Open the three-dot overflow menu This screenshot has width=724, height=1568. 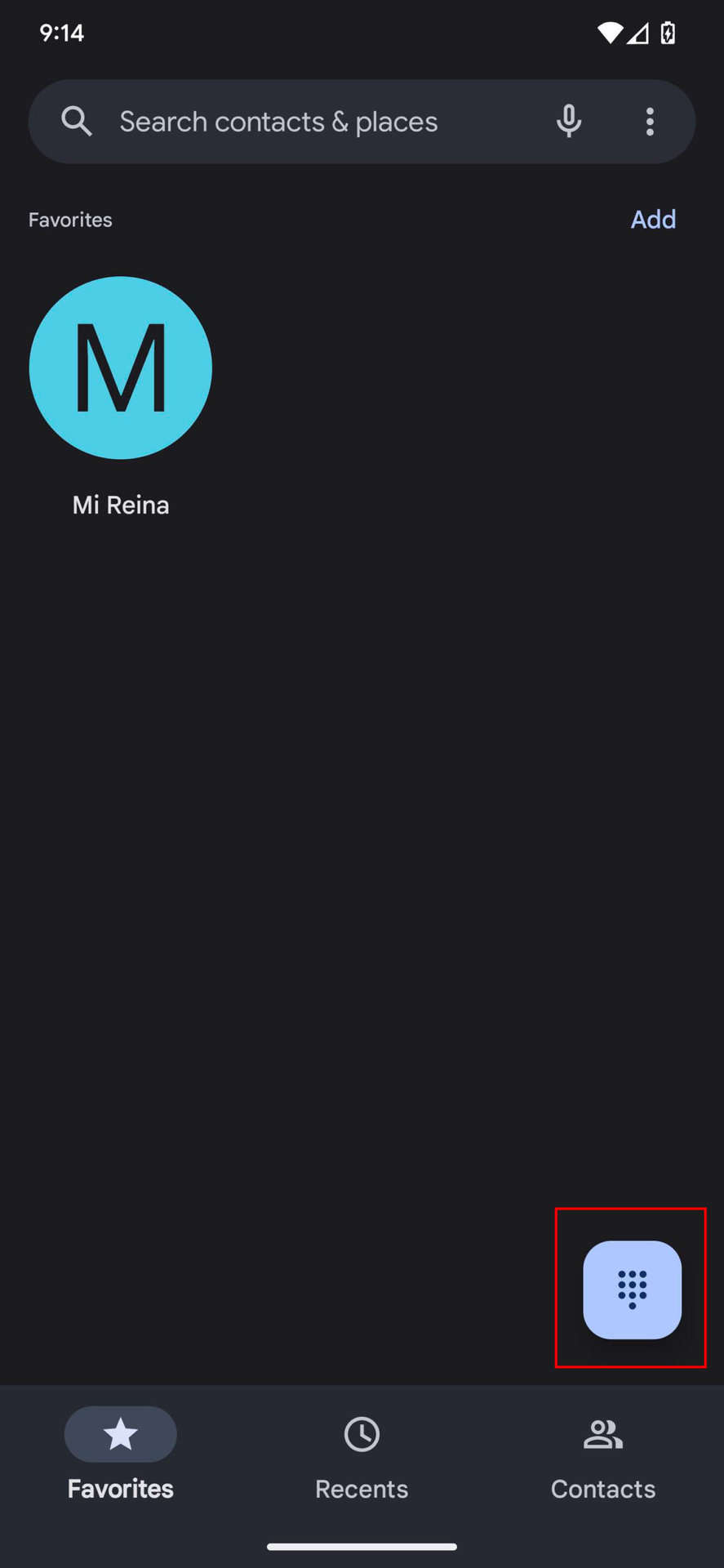[650, 122]
